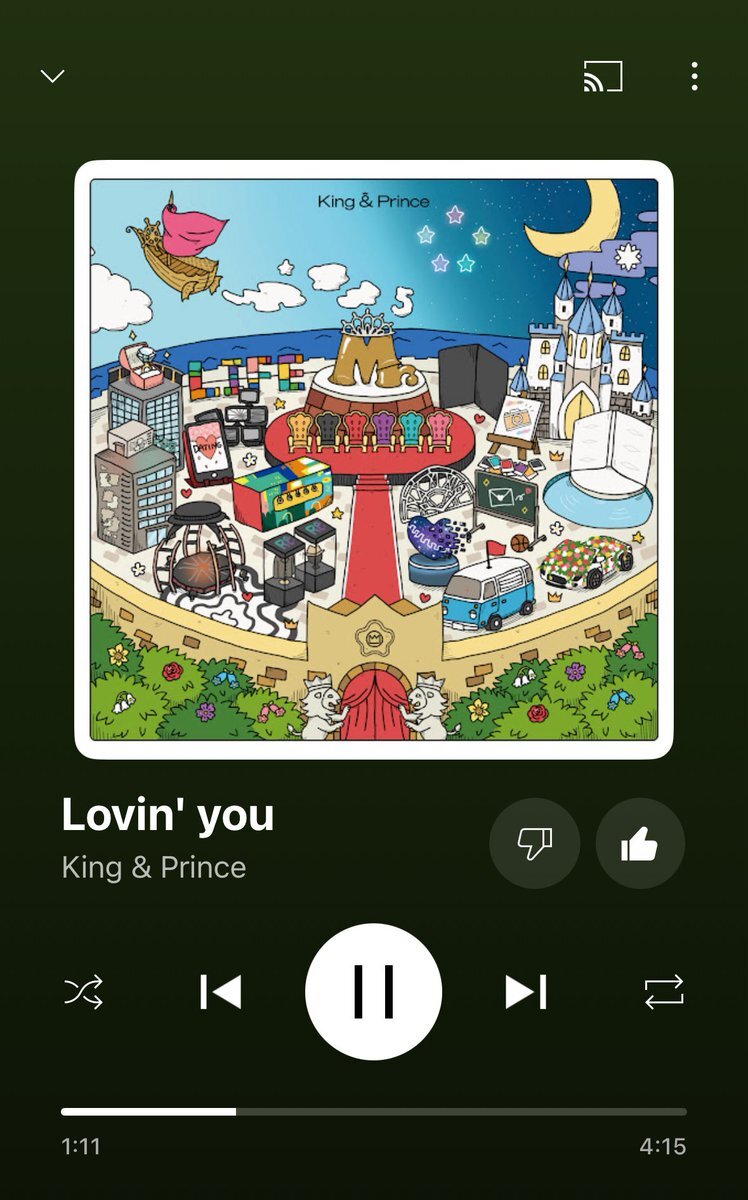748x1200 pixels.
Task: Like the song Lovin' you
Action: tap(640, 844)
